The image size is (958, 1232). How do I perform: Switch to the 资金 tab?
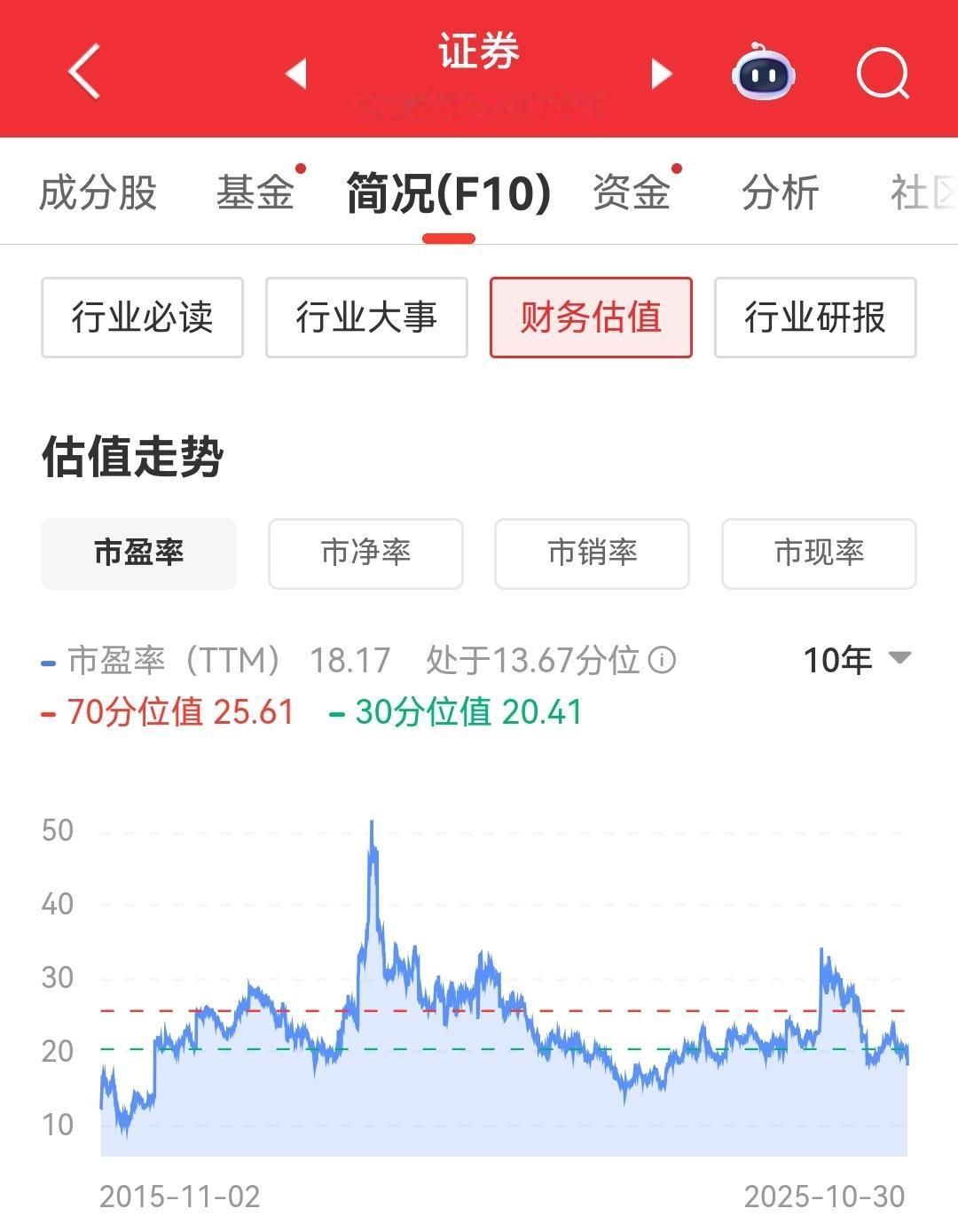(632, 192)
